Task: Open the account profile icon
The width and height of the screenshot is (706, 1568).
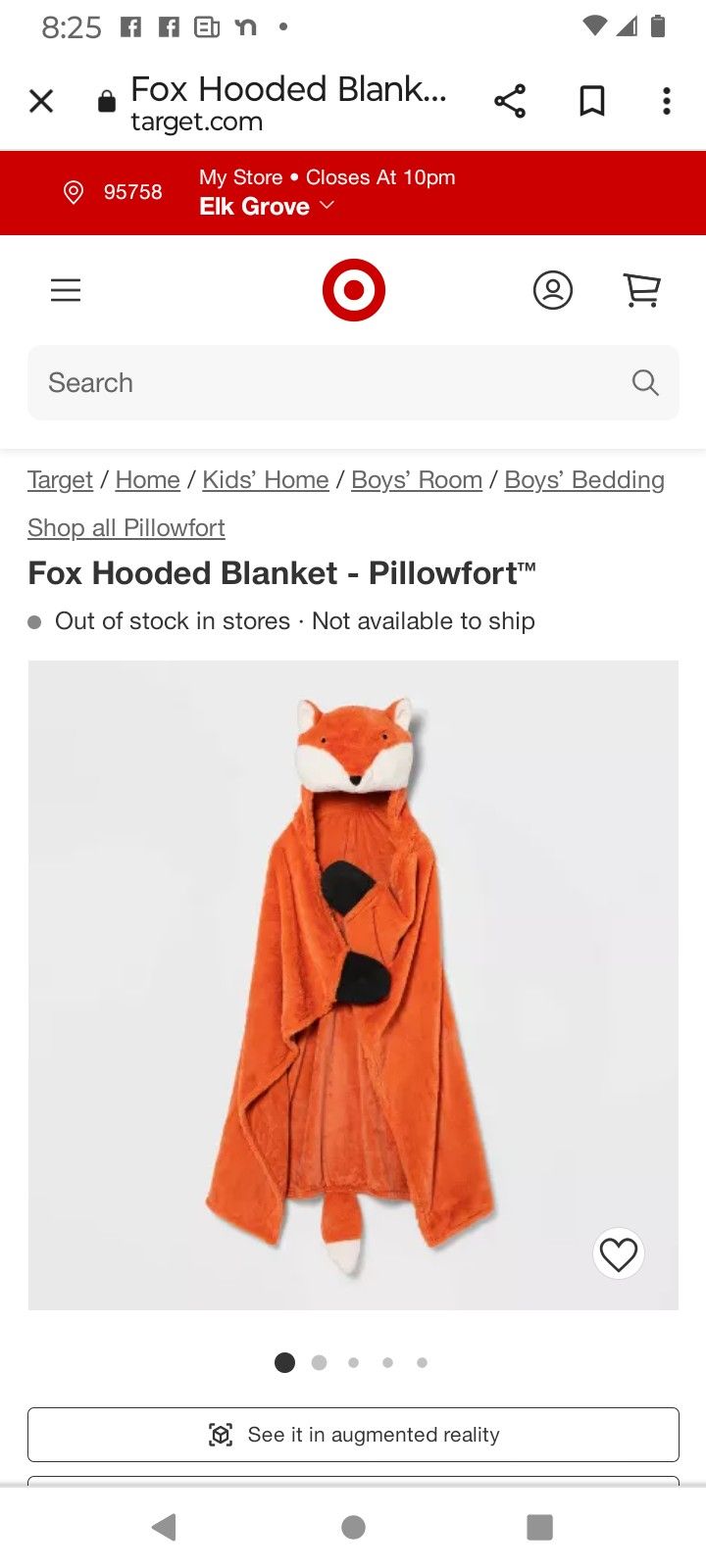Action: pos(553,290)
